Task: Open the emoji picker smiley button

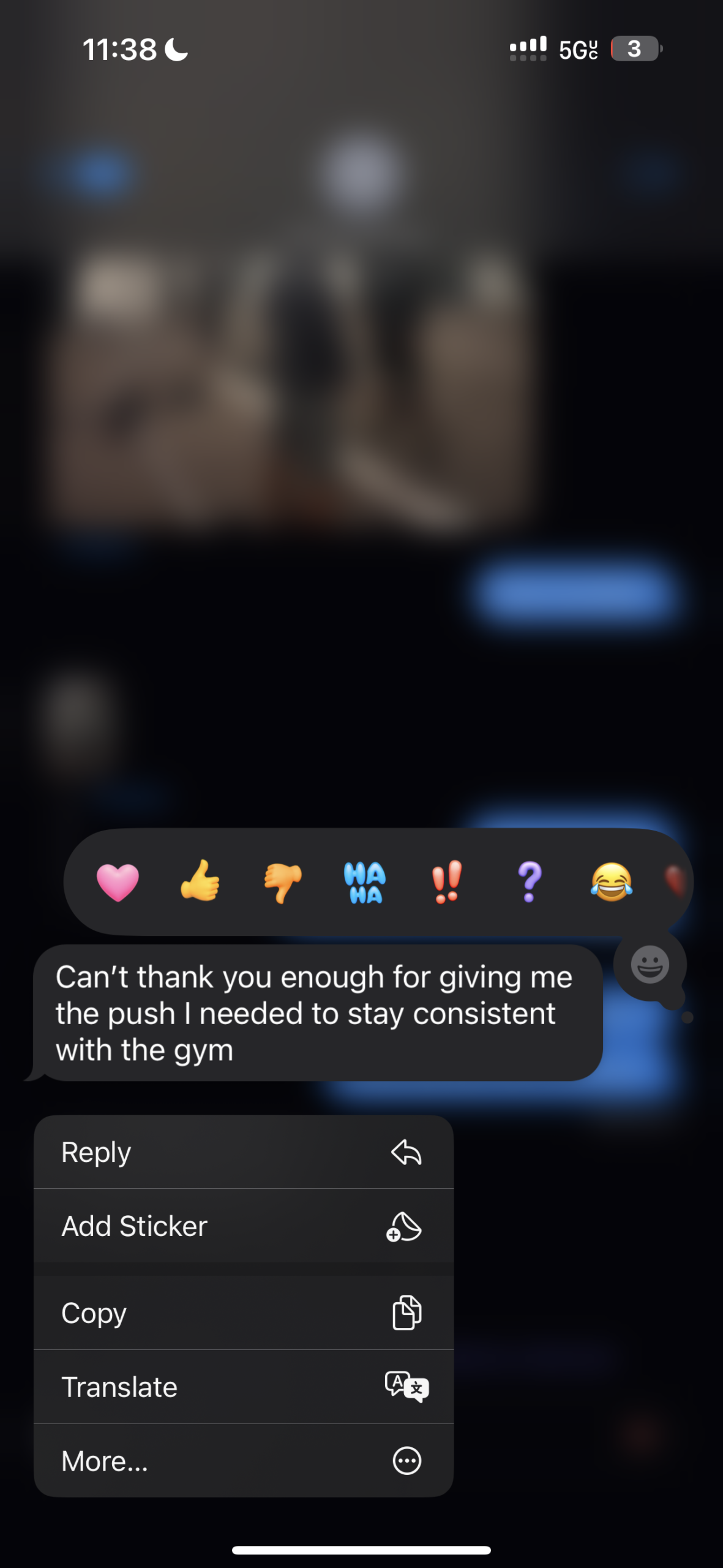Action: click(x=650, y=965)
